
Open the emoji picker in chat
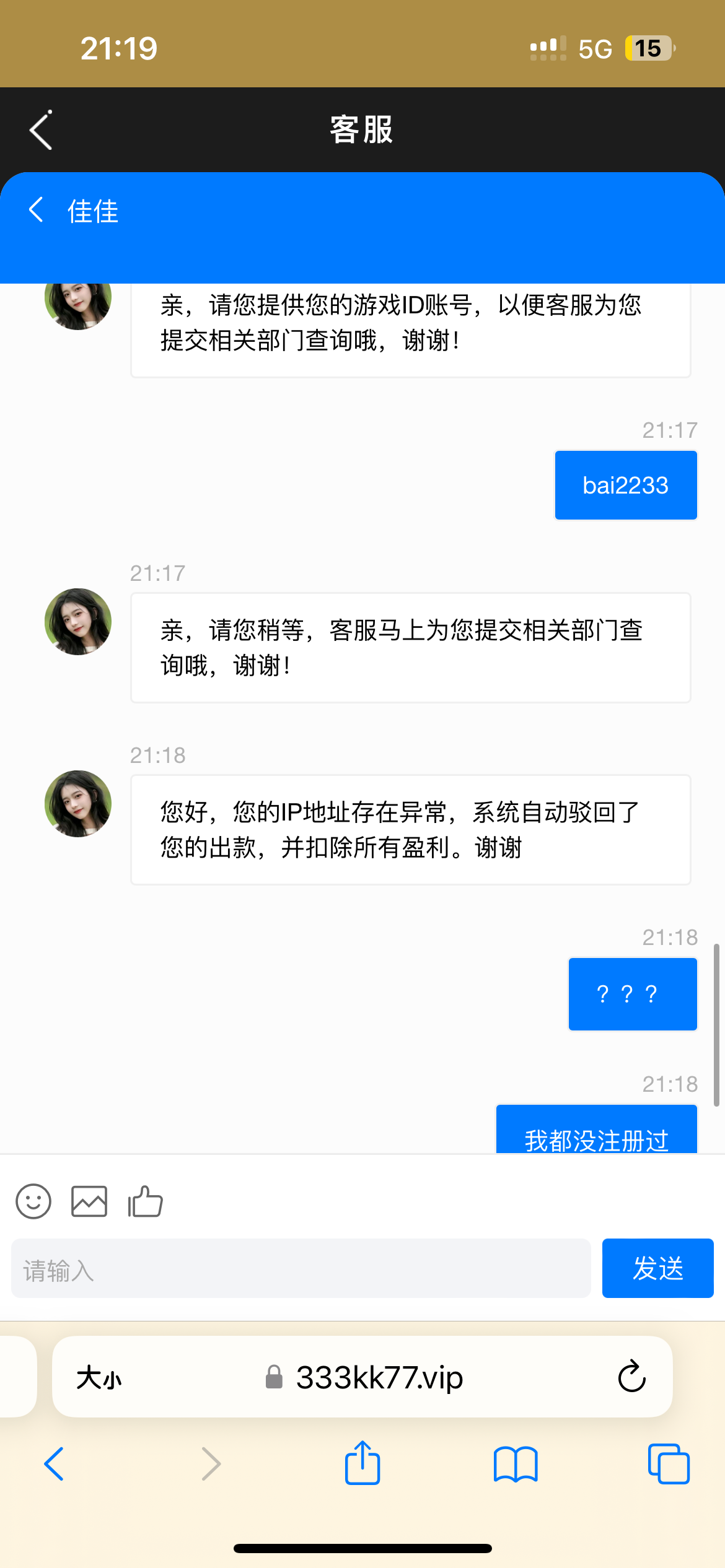[33, 1201]
